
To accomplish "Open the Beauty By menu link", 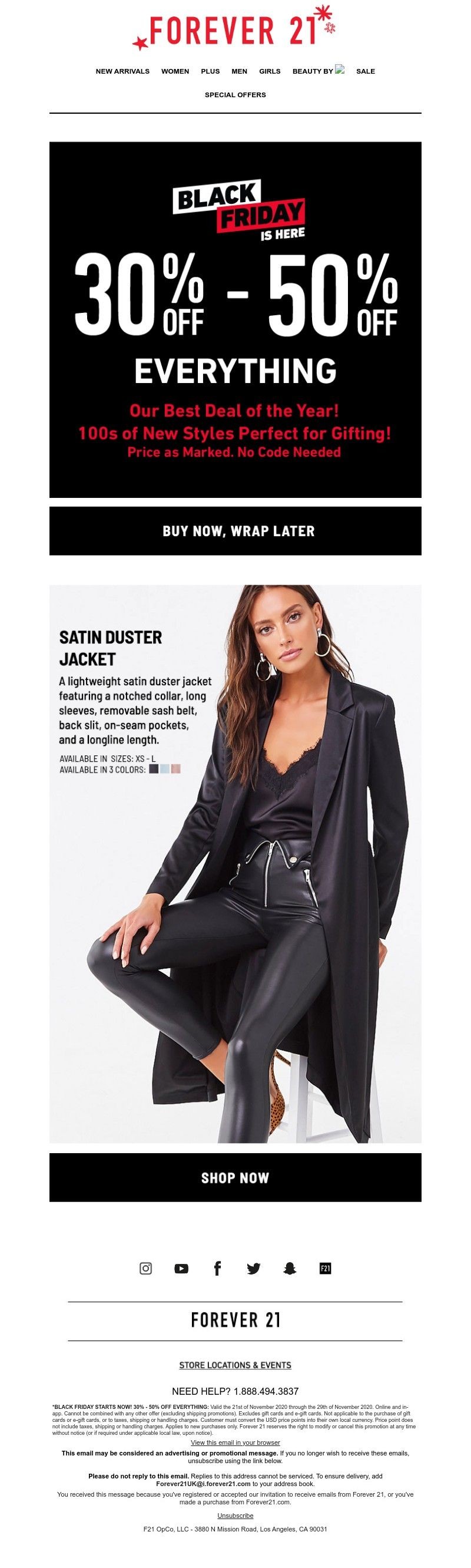I will 318,71.
